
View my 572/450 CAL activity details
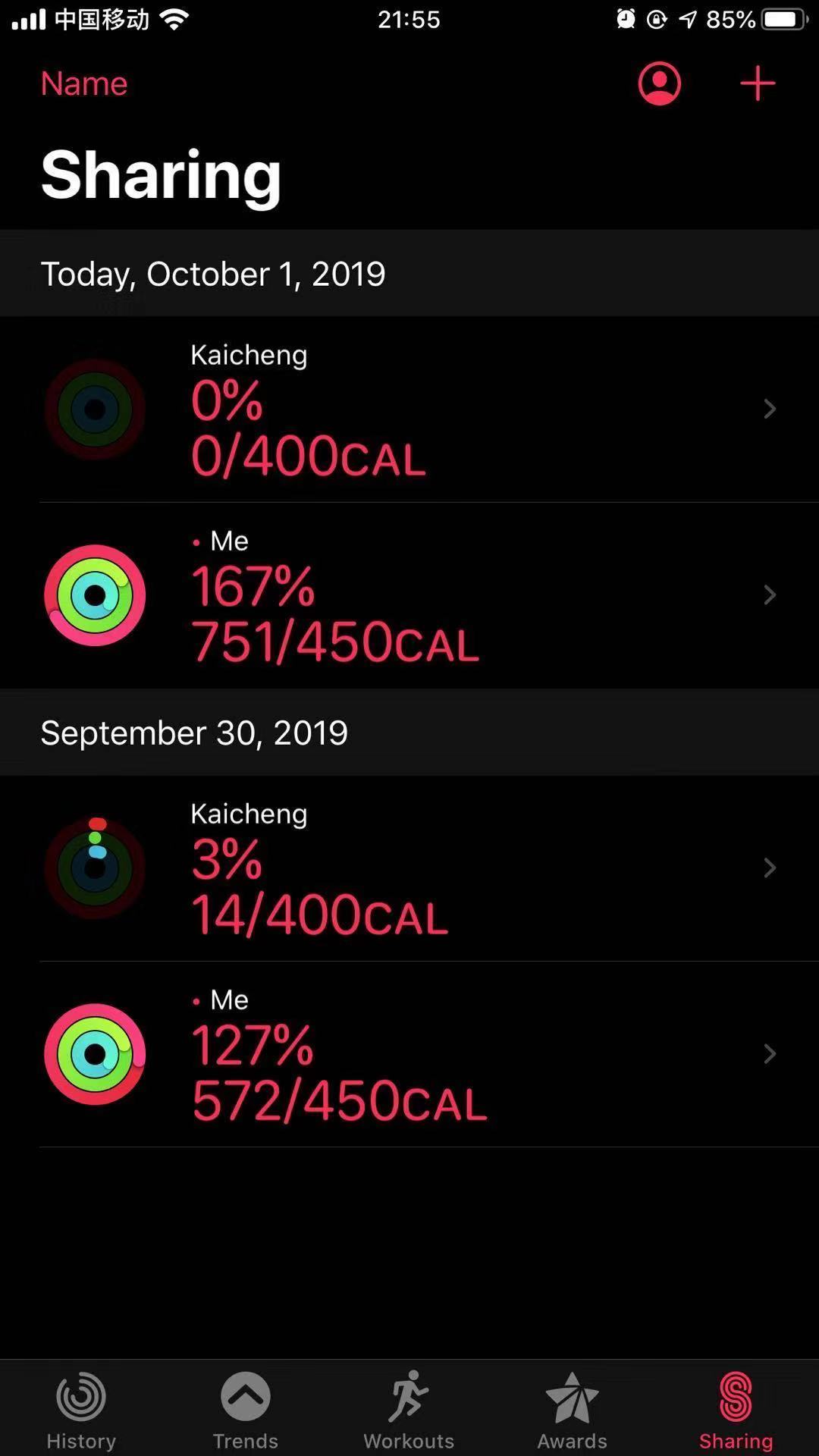[409, 1054]
